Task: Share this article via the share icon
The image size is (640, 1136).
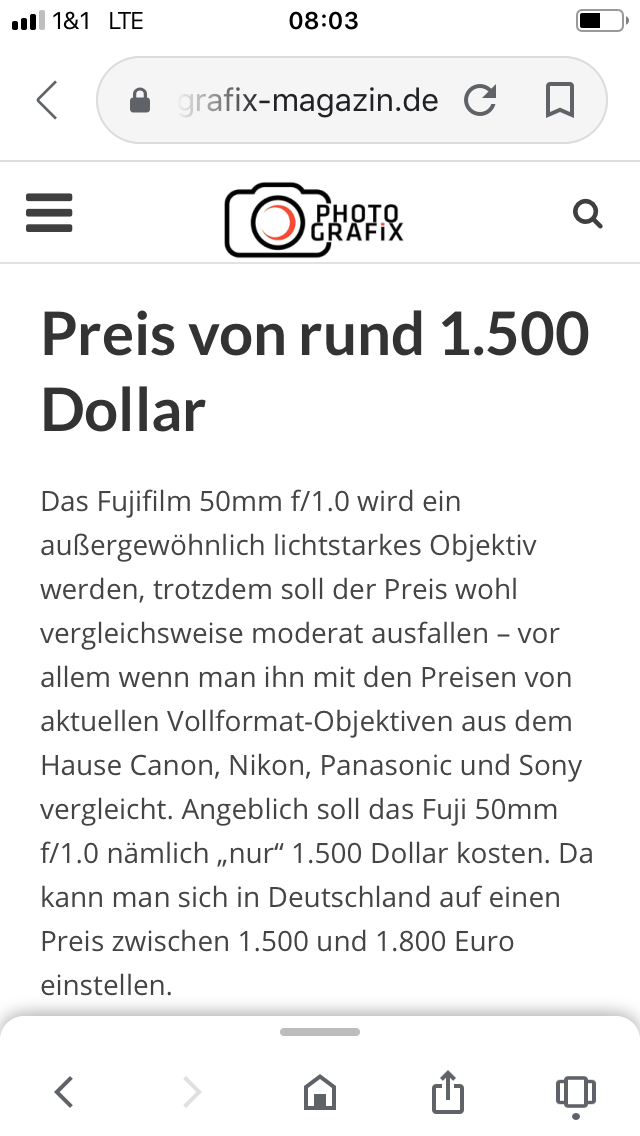Action: (447, 1091)
